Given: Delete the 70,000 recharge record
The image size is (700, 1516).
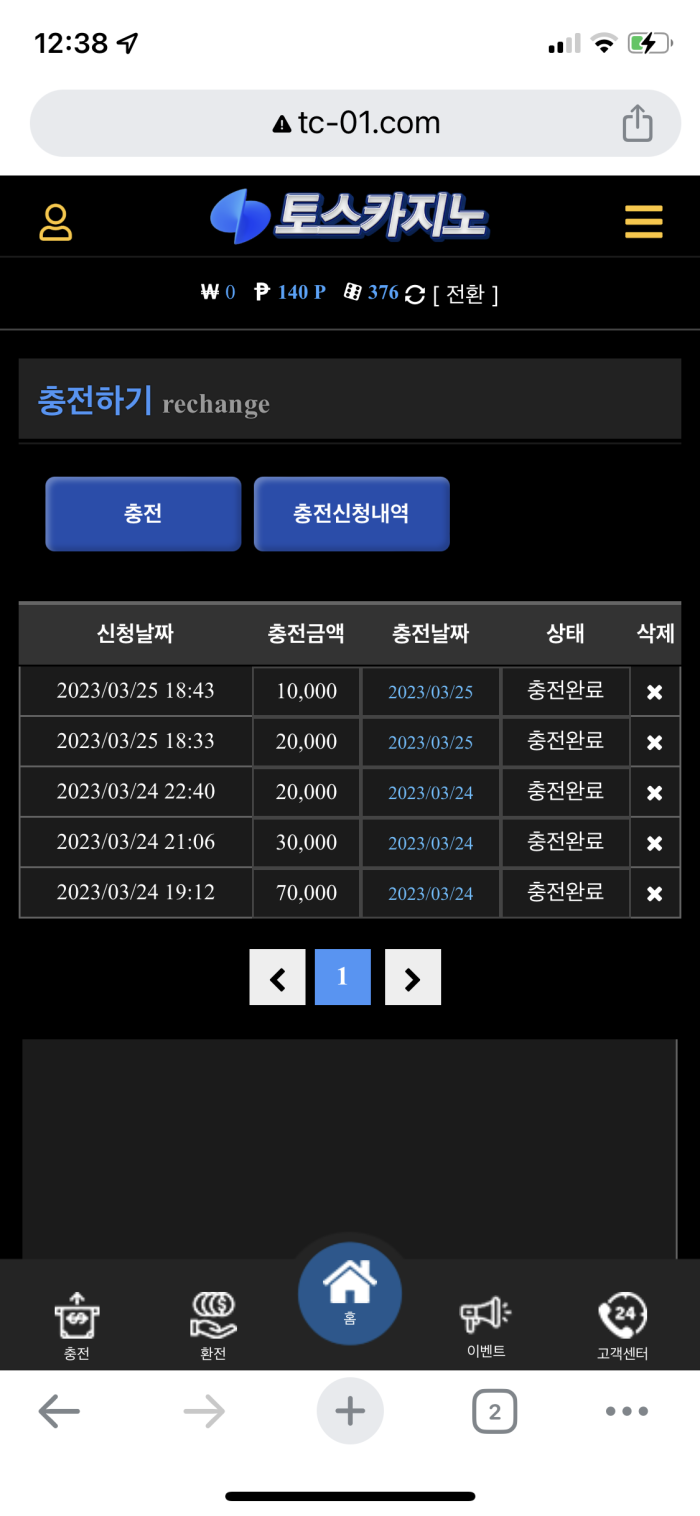Looking at the screenshot, I should 654,894.
